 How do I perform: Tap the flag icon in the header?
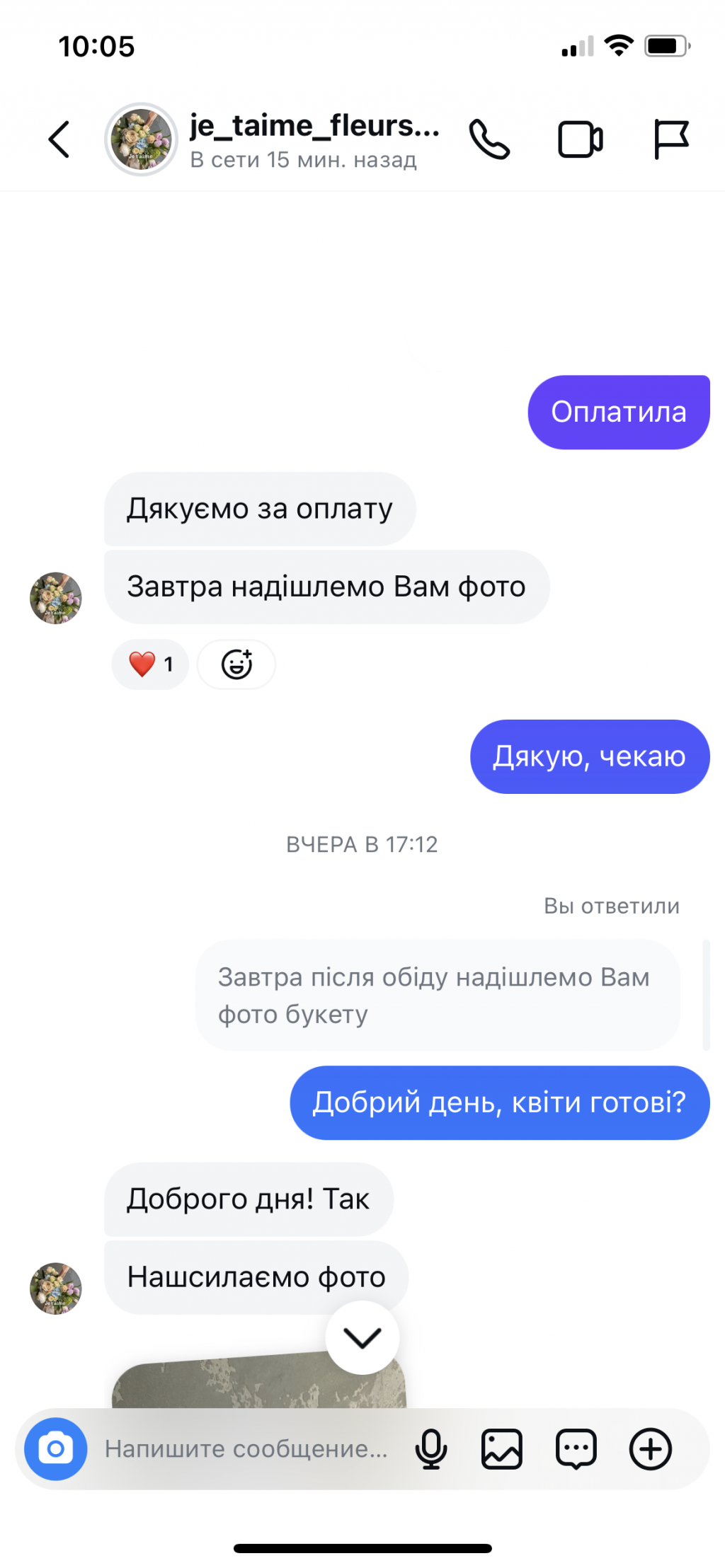pos(670,139)
